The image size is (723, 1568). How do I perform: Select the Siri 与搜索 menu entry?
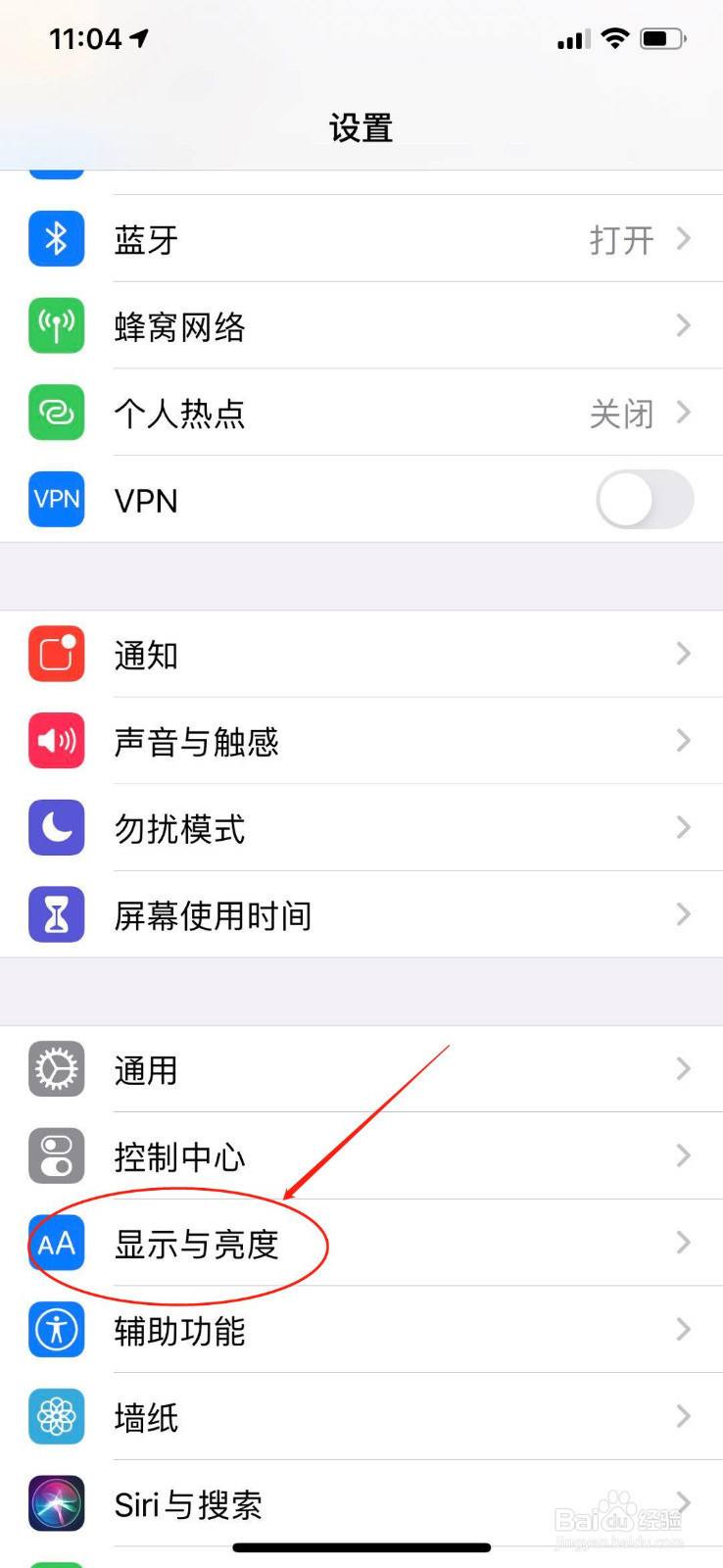coord(188,1503)
